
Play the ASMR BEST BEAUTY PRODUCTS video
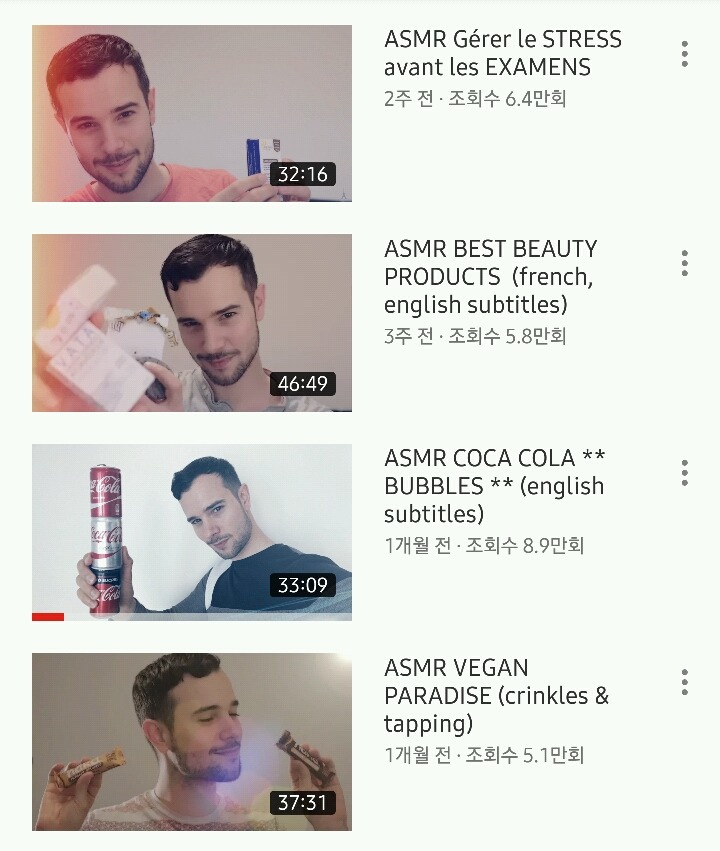192,323
